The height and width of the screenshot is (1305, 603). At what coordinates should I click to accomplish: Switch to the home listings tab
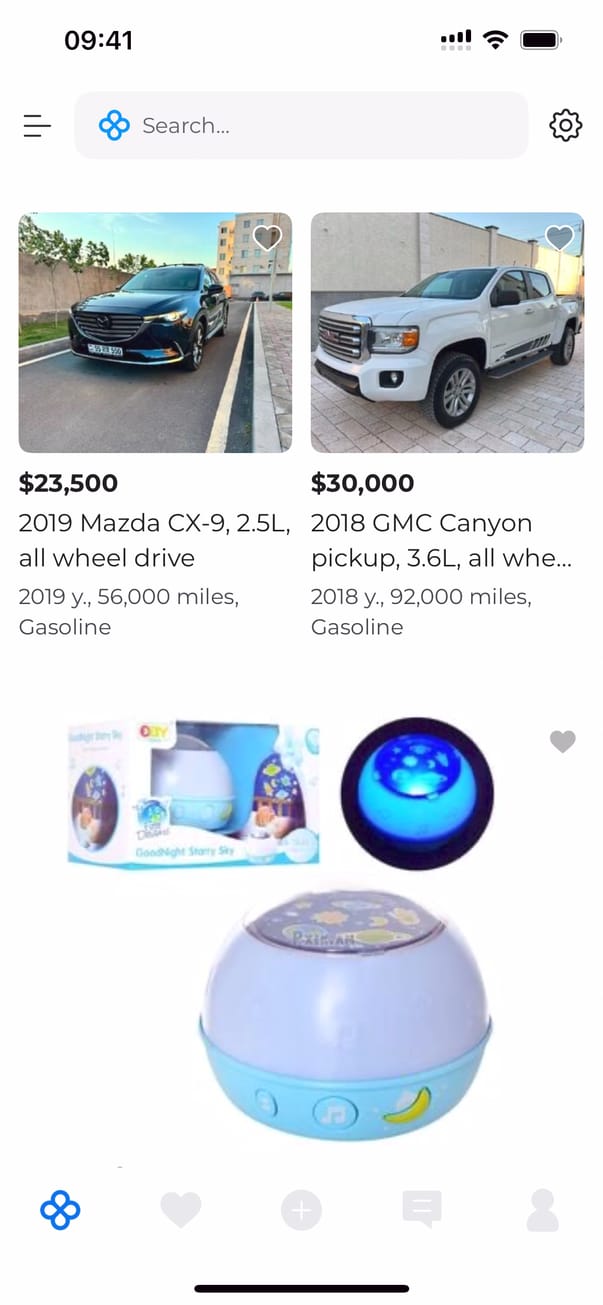[60, 1210]
